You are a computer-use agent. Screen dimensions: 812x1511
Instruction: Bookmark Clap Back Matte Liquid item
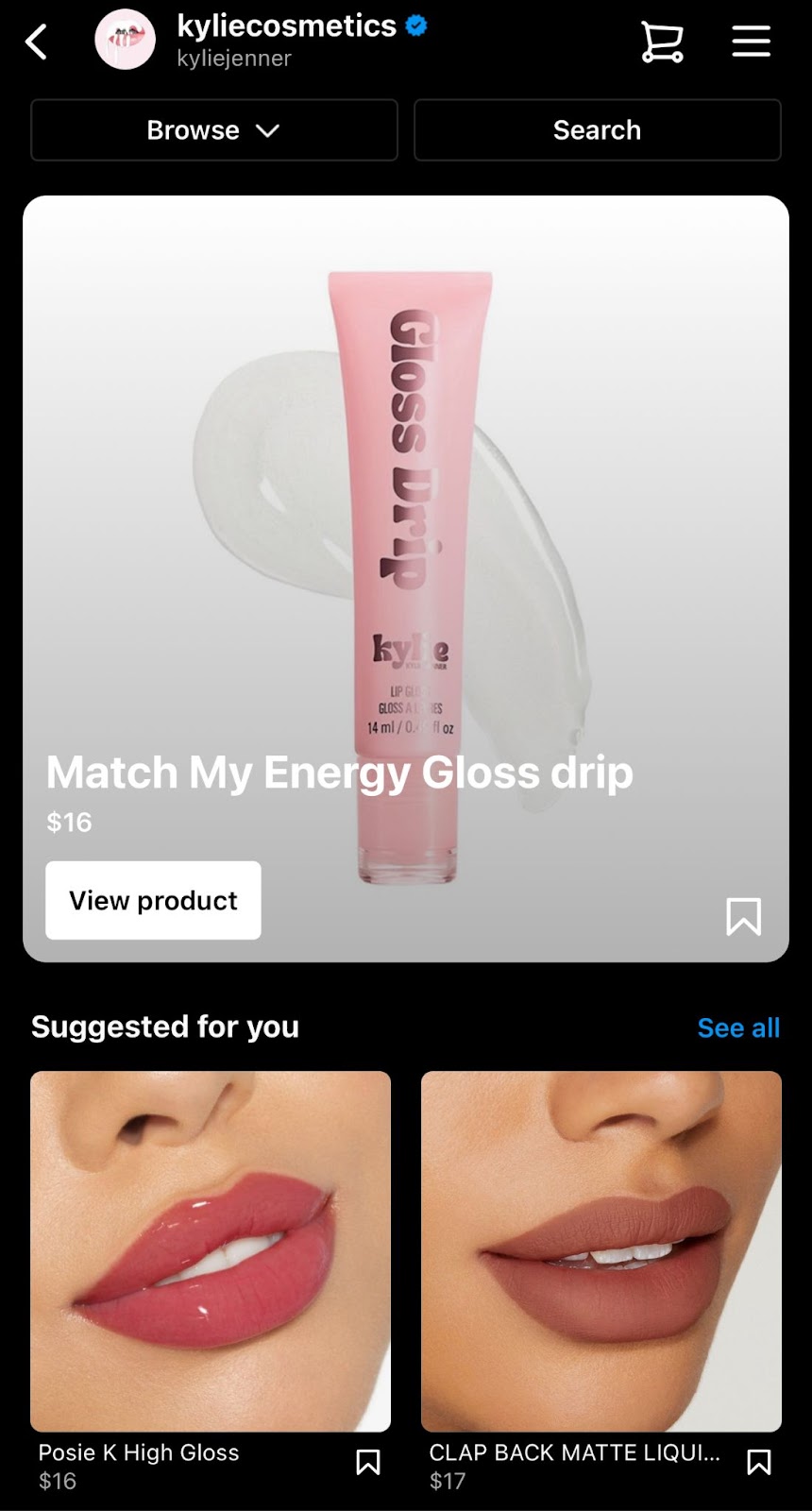(759, 1462)
